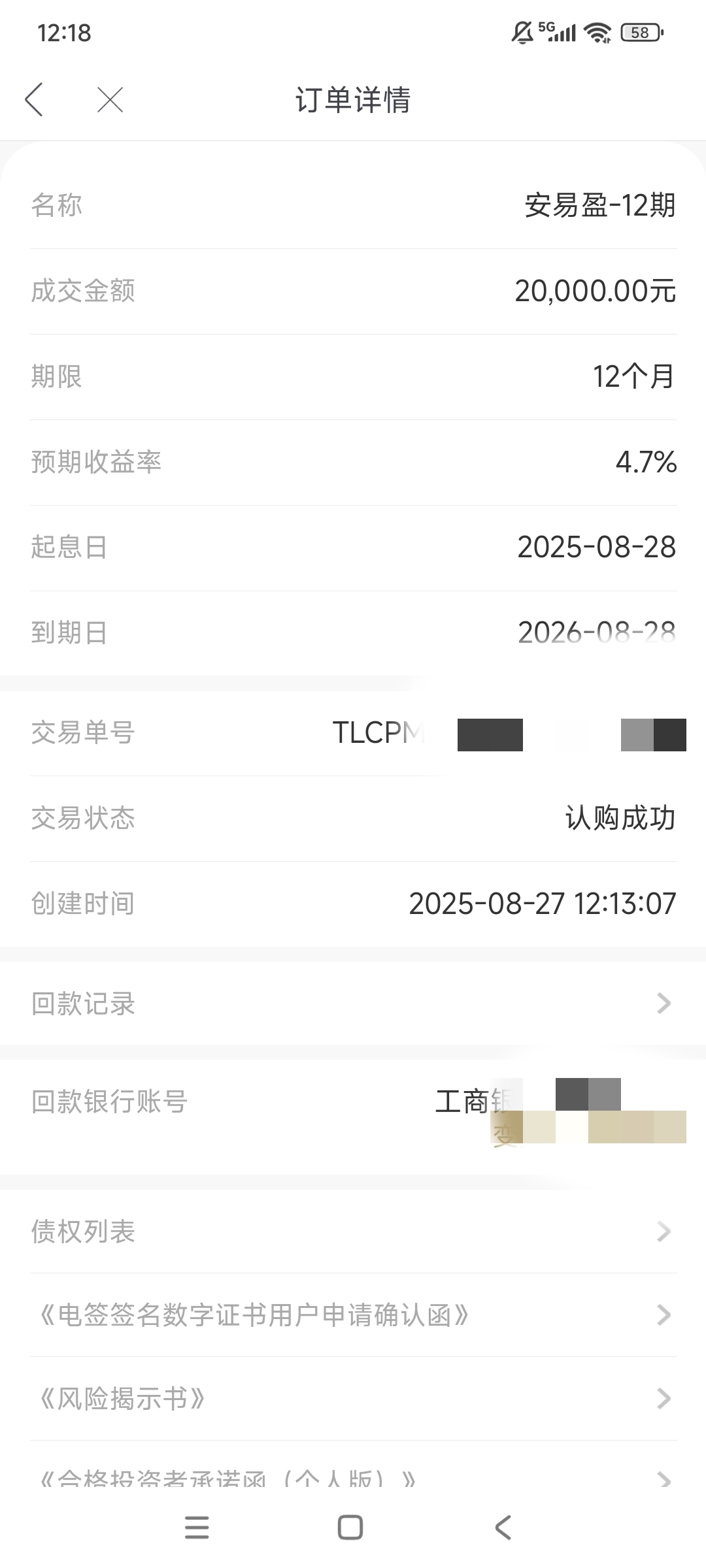This screenshot has height=1568, width=706.
Task: Open 《电签签名数字证书用户申请确认函》 document
Action: [x=353, y=1315]
